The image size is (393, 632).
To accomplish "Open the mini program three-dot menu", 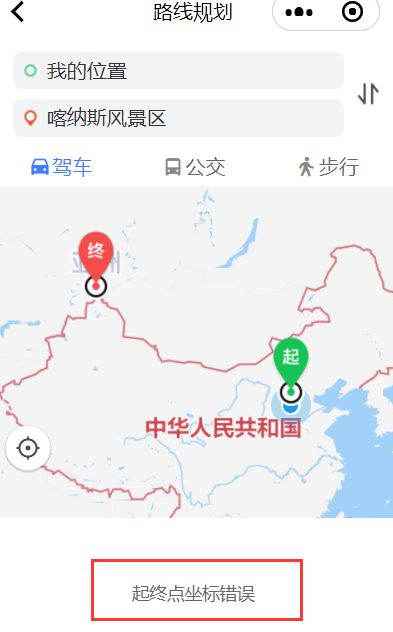I will [299, 12].
